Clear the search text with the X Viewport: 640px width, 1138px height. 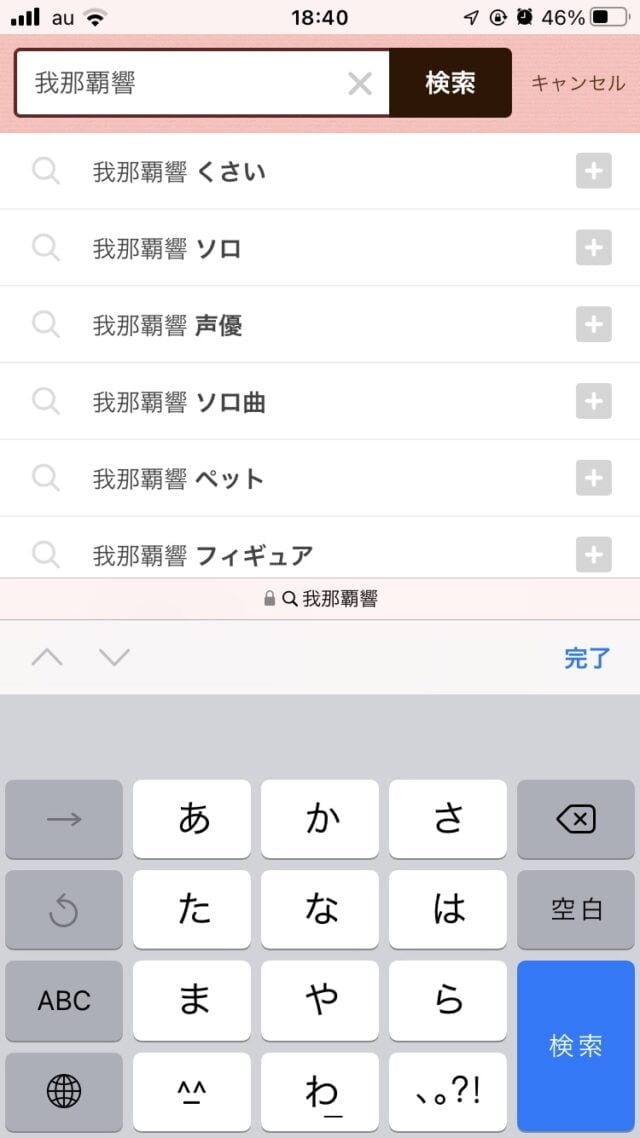click(359, 84)
